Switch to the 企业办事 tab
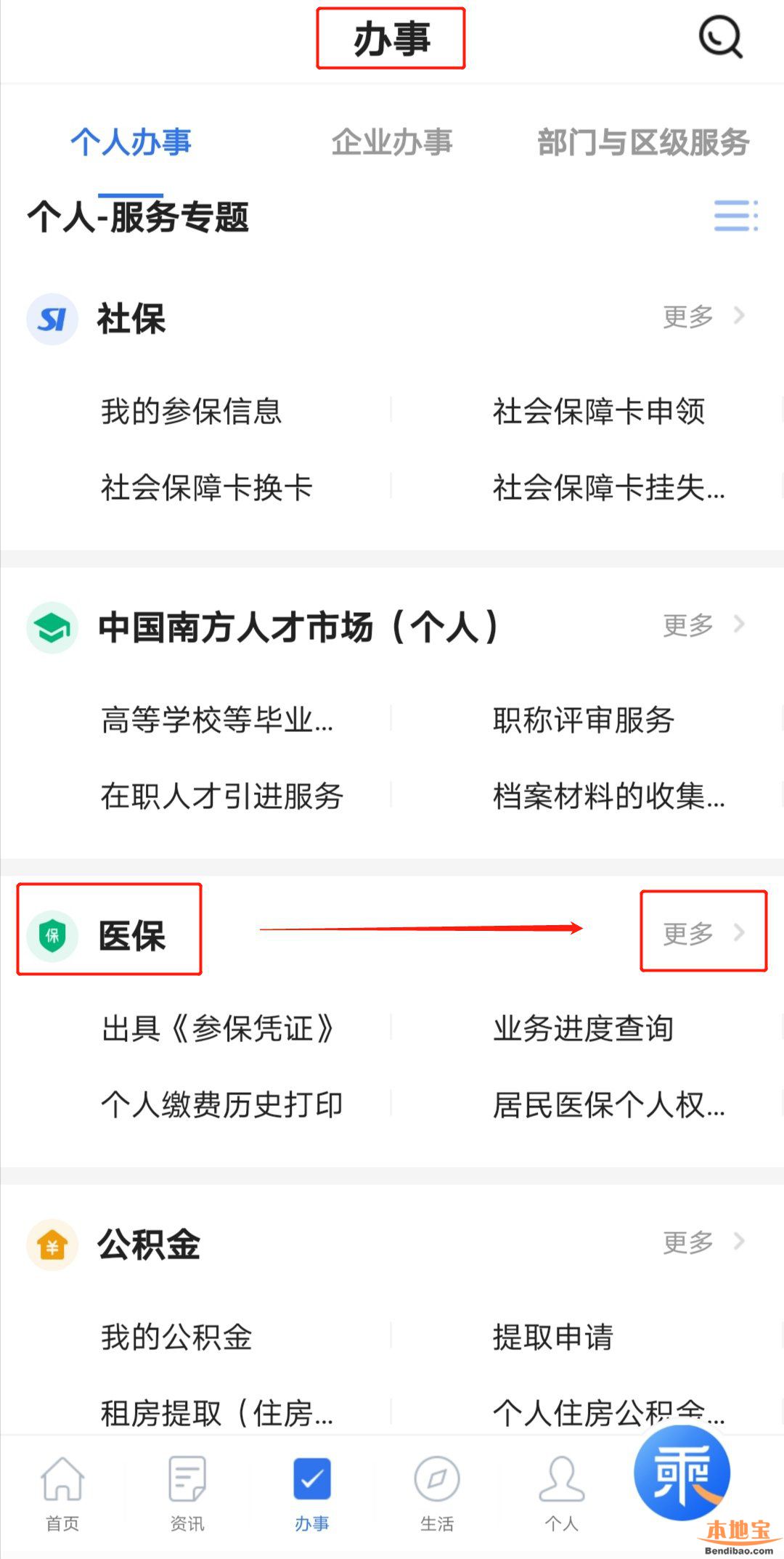Viewport: 784px width, 1559px height. tap(392, 142)
